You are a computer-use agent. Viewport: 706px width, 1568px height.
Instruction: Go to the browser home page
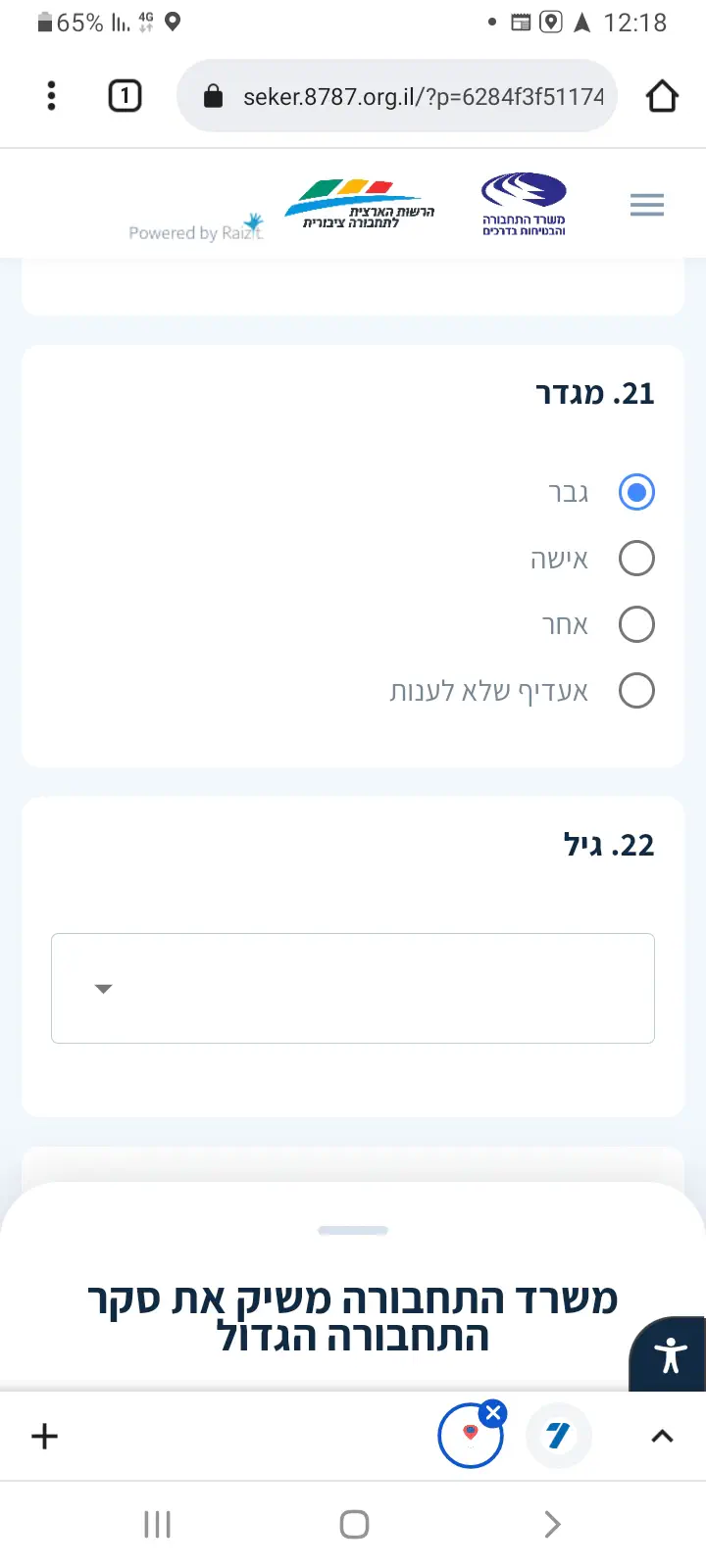662,96
